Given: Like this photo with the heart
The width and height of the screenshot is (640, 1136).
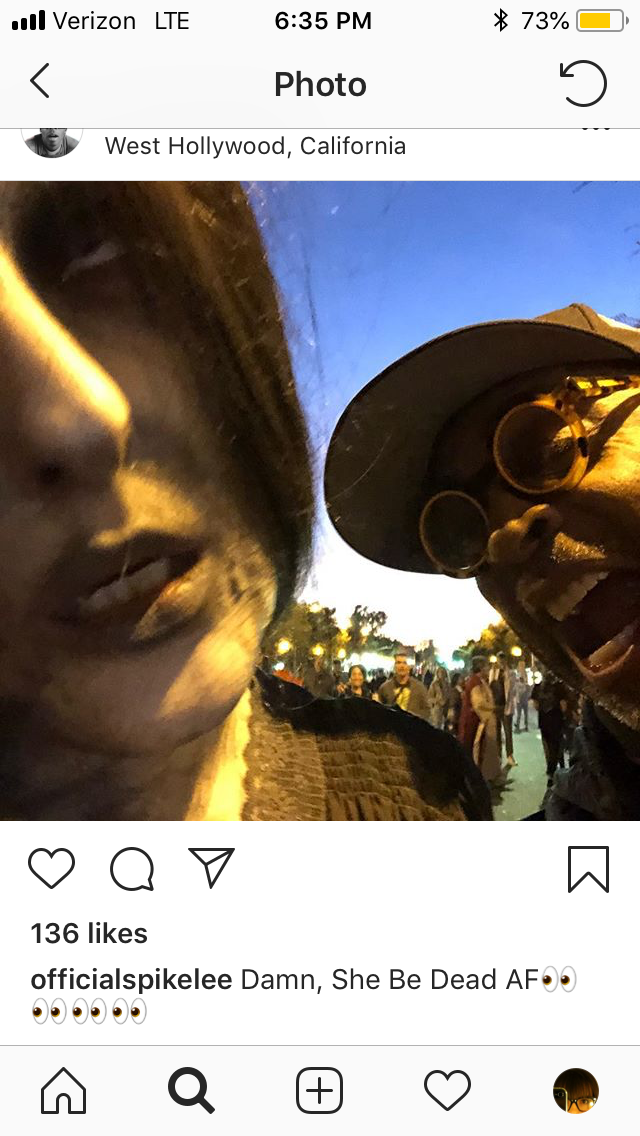Looking at the screenshot, I should point(51,869).
